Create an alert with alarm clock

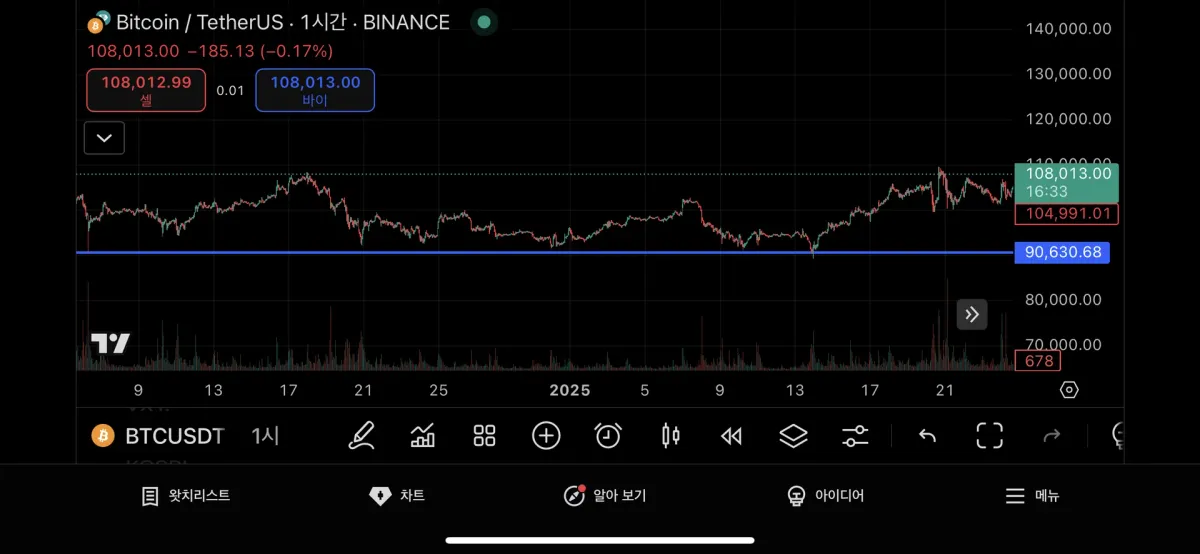[608, 435]
